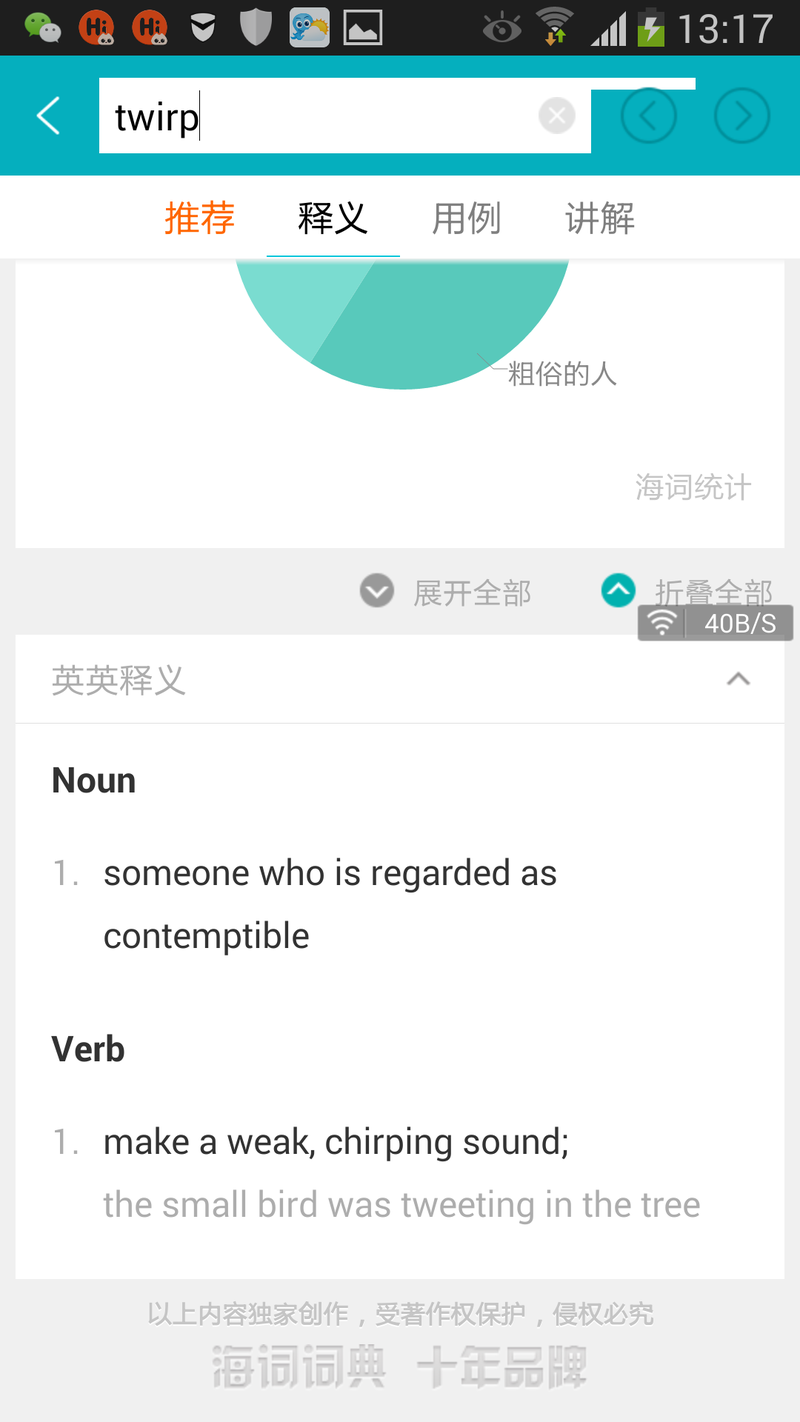800x1422 pixels.
Task: Switch to the 推荐 tab
Action: pyautogui.click(x=200, y=218)
